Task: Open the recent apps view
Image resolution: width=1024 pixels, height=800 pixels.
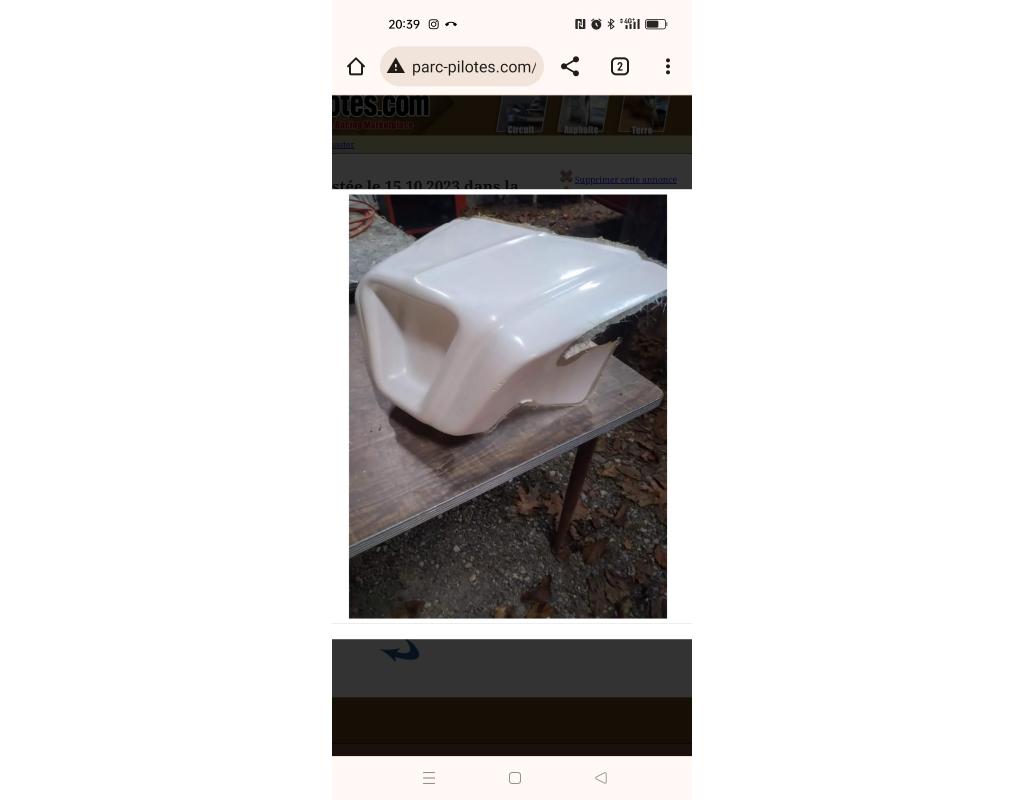Action: tap(429, 778)
